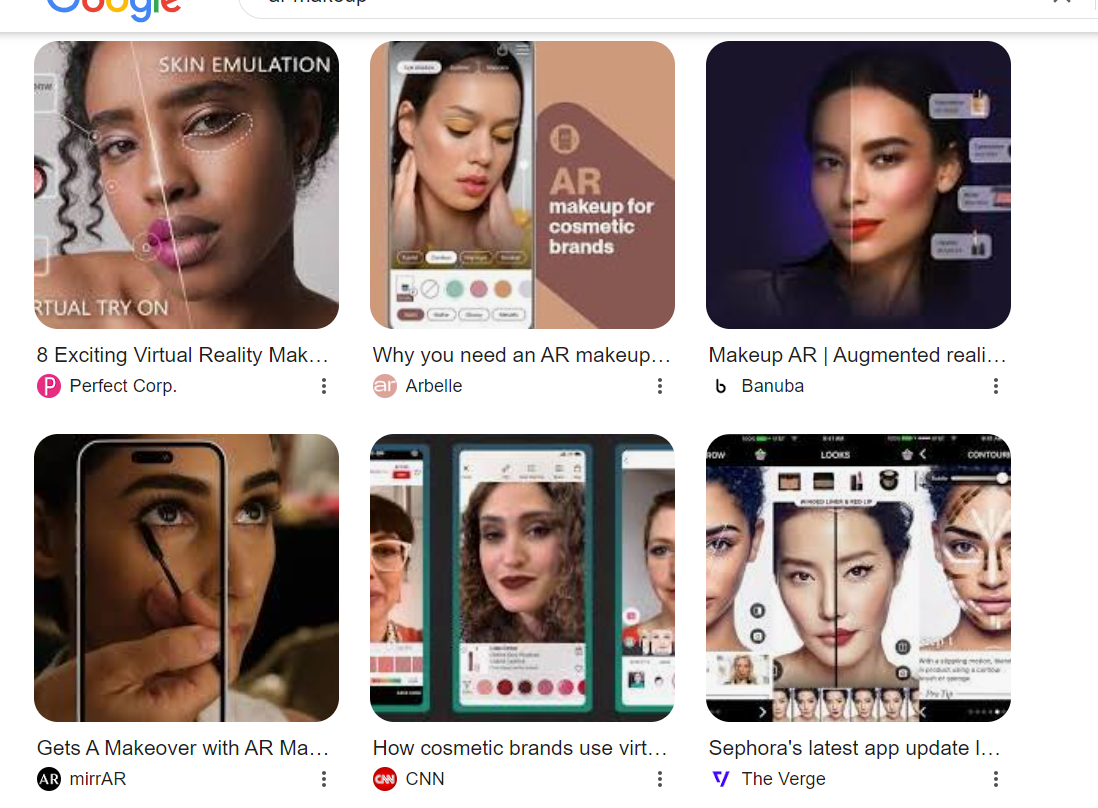Open more options for Arbelle result
Image resolution: width=1098 pixels, height=808 pixels.
pos(660,386)
